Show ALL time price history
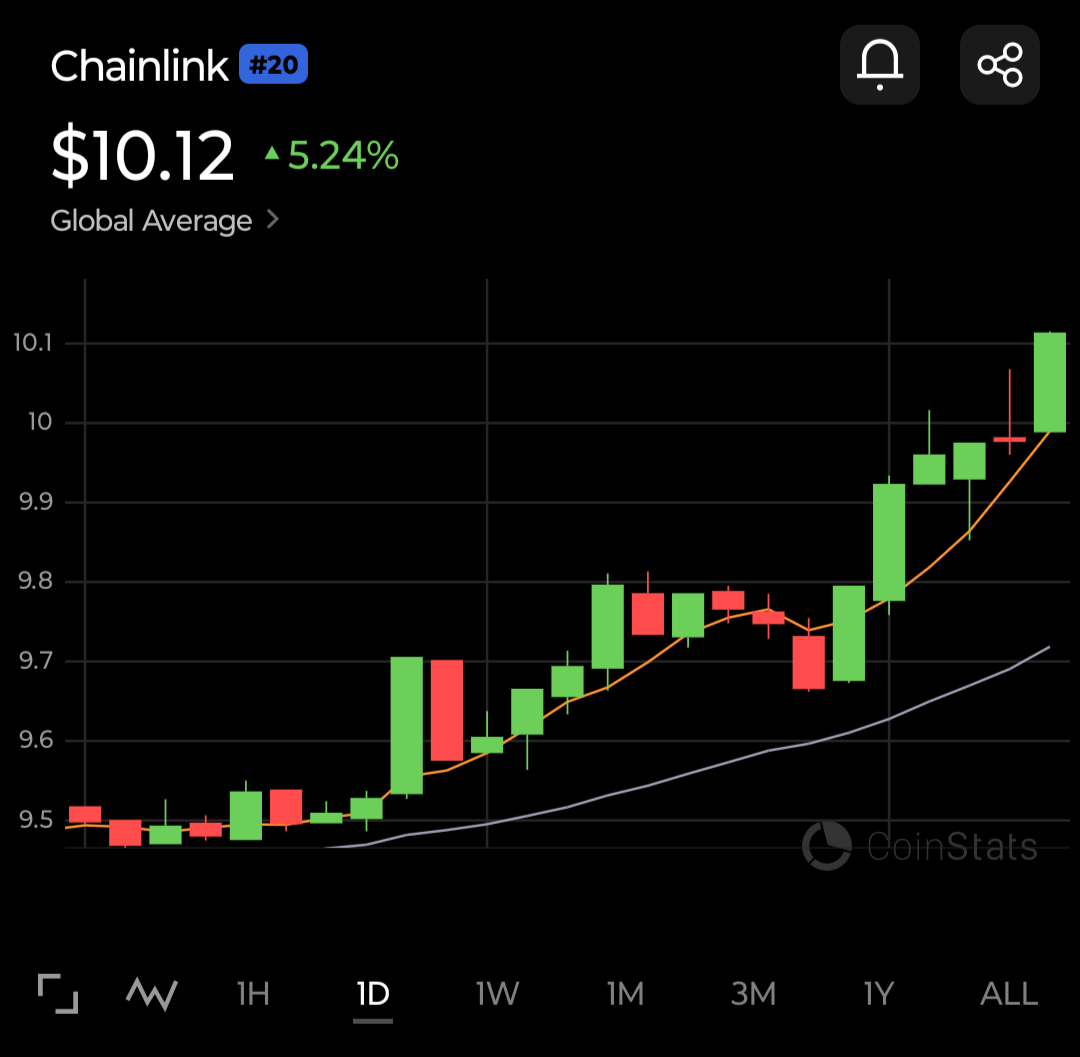This screenshot has height=1057, width=1080. pos(1009,994)
